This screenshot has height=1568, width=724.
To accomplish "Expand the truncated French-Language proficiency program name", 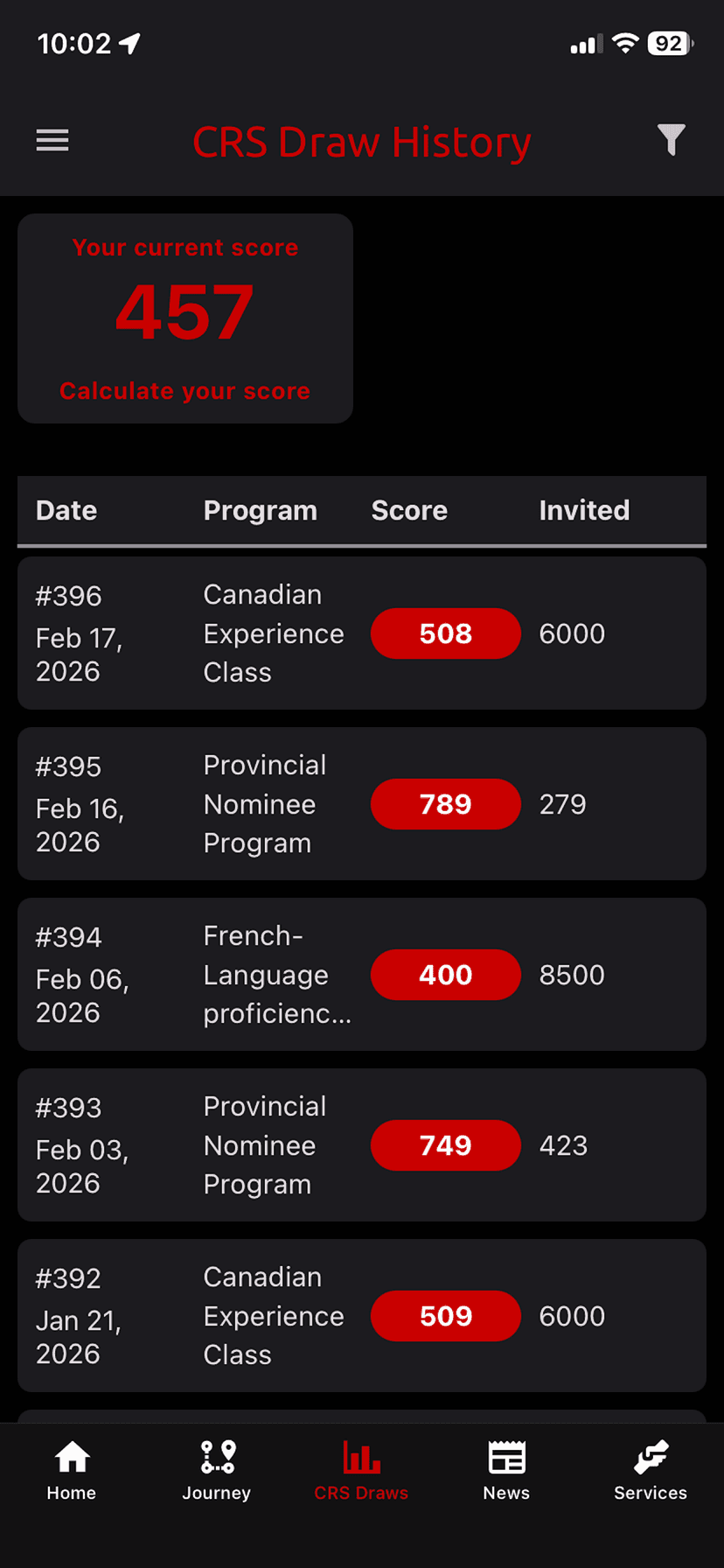I will 276,975.
